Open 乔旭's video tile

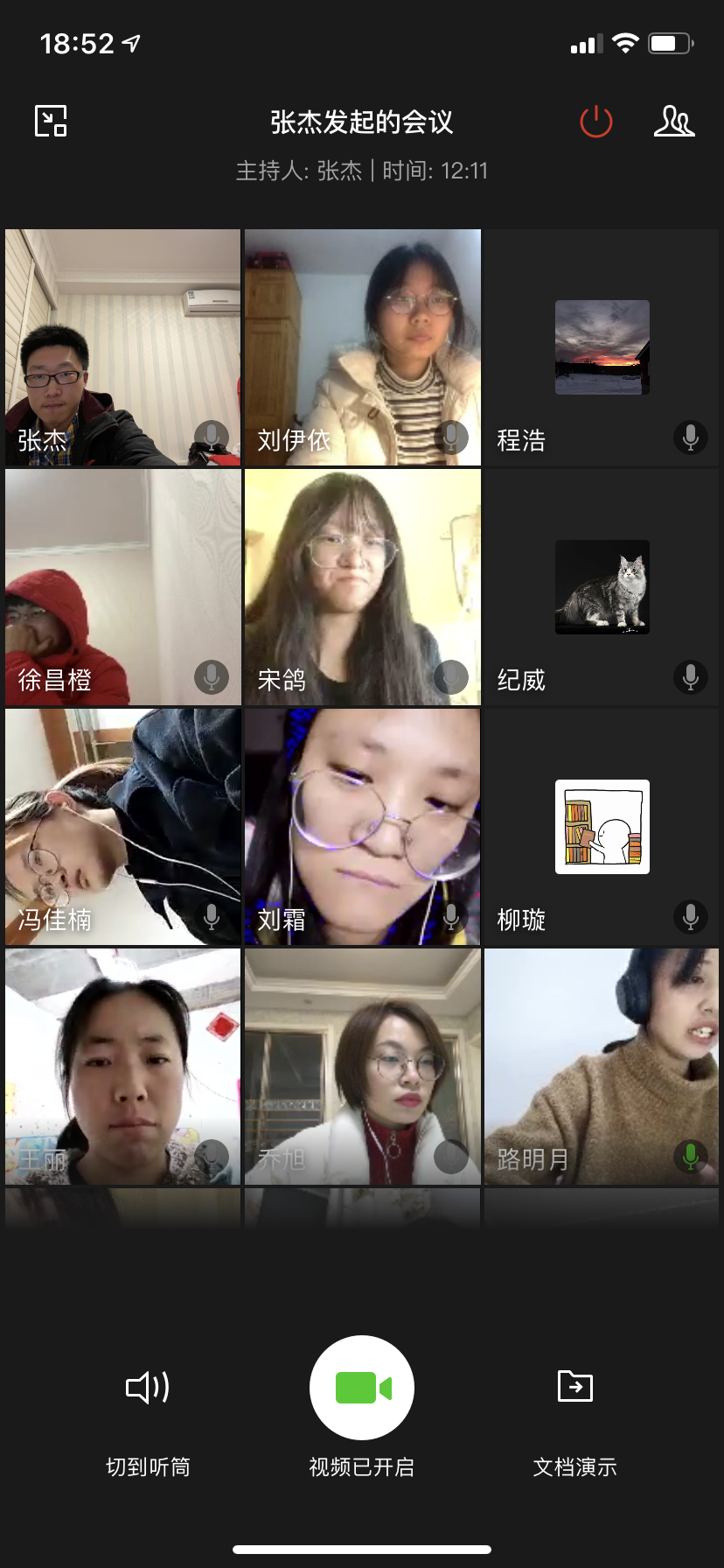362,1067
